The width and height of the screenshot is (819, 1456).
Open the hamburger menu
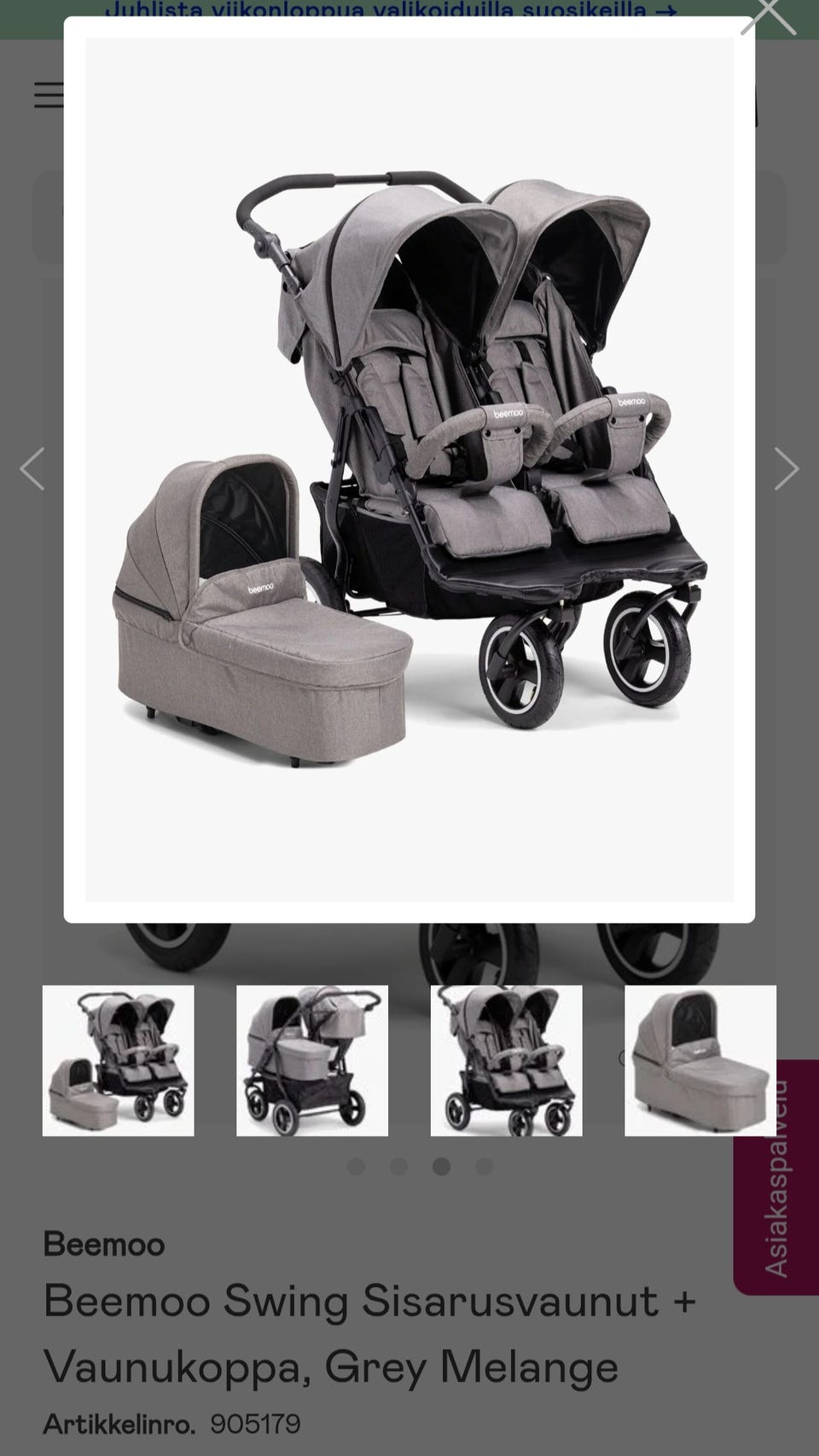[x=49, y=95]
